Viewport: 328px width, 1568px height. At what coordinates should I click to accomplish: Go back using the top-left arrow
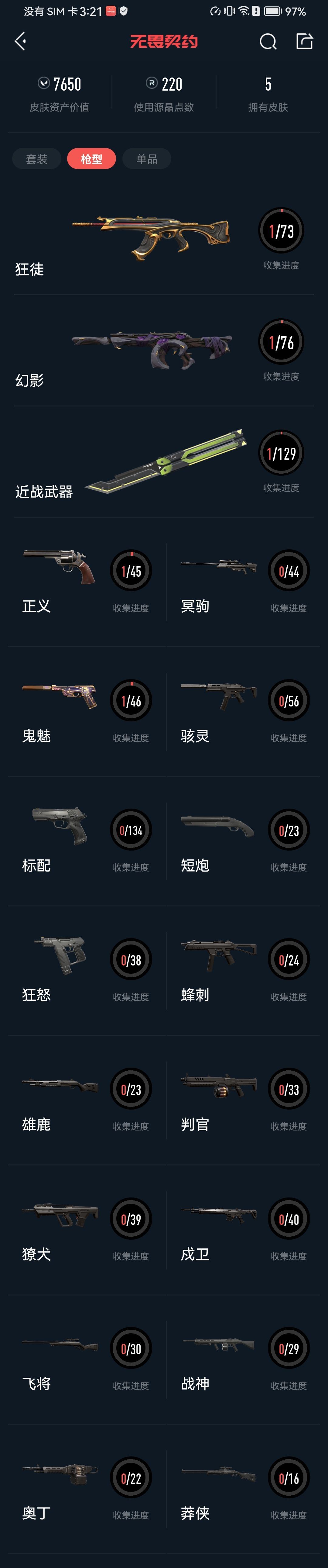(20, 41)
